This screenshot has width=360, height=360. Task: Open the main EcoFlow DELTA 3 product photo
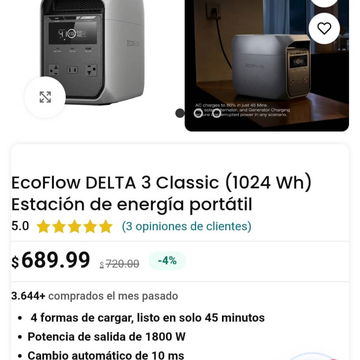[92, 52]
